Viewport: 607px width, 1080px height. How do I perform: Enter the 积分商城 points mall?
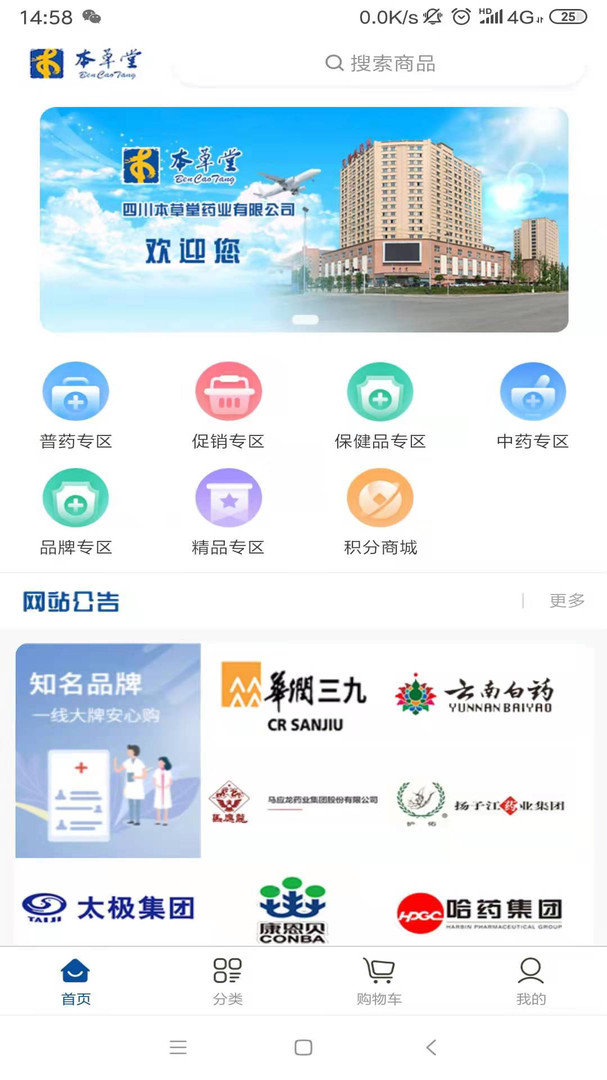click(x=380, y=512)
